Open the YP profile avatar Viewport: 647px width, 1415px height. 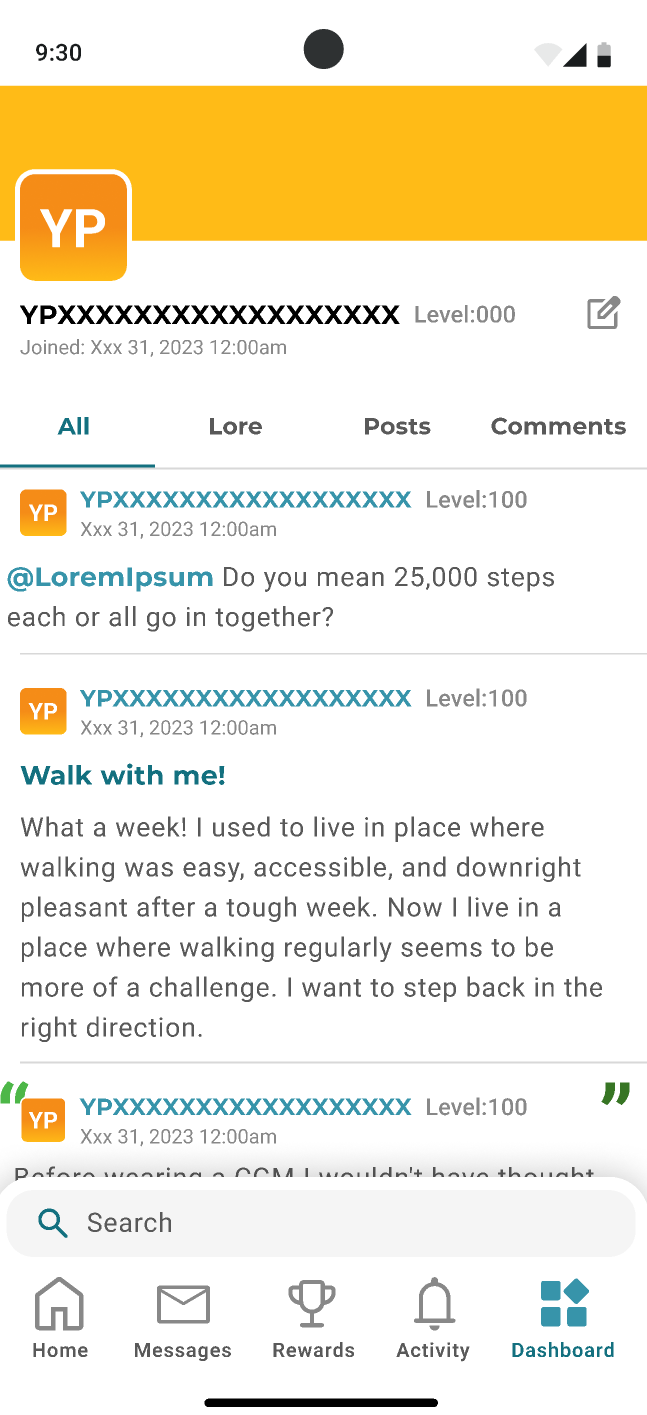coord(74,228)
